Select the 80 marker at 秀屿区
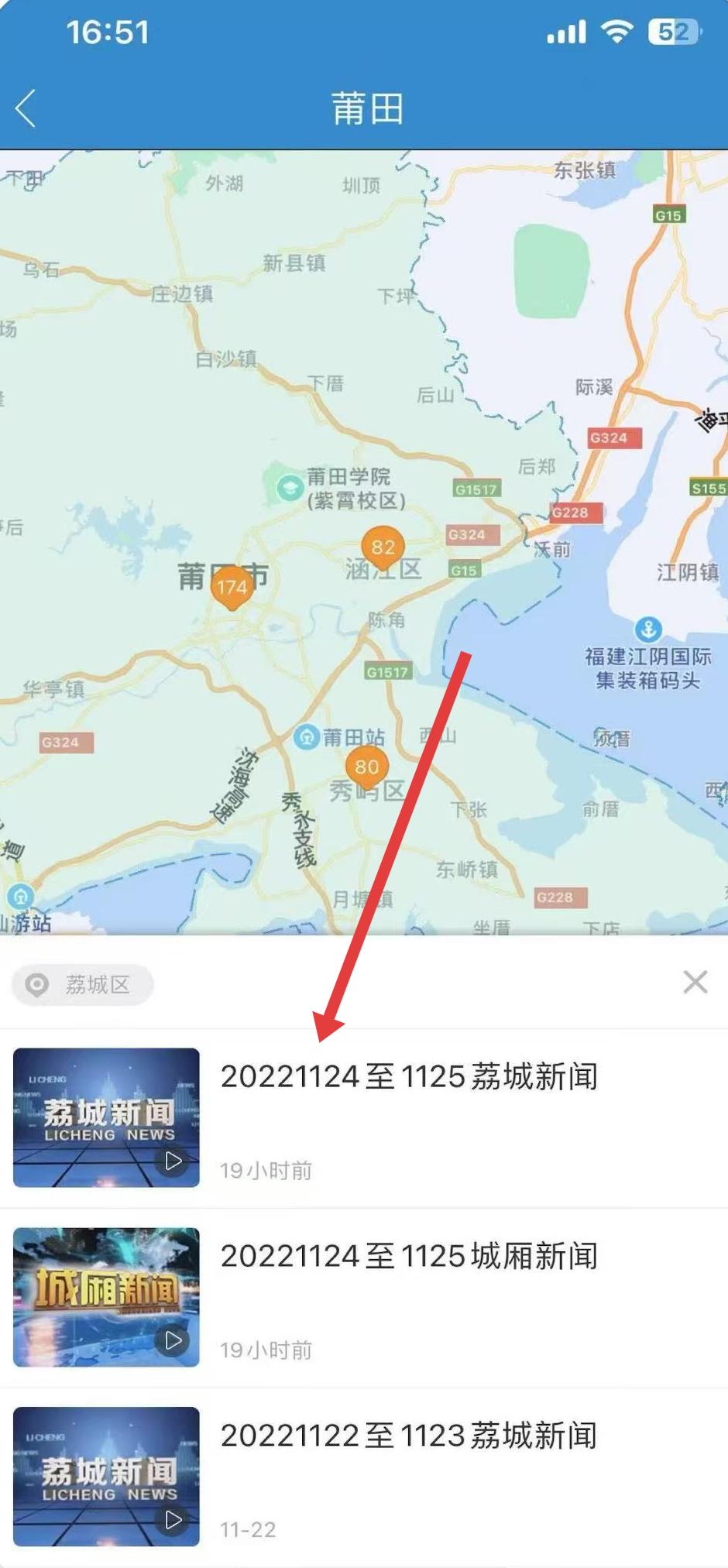 [366, 767]
